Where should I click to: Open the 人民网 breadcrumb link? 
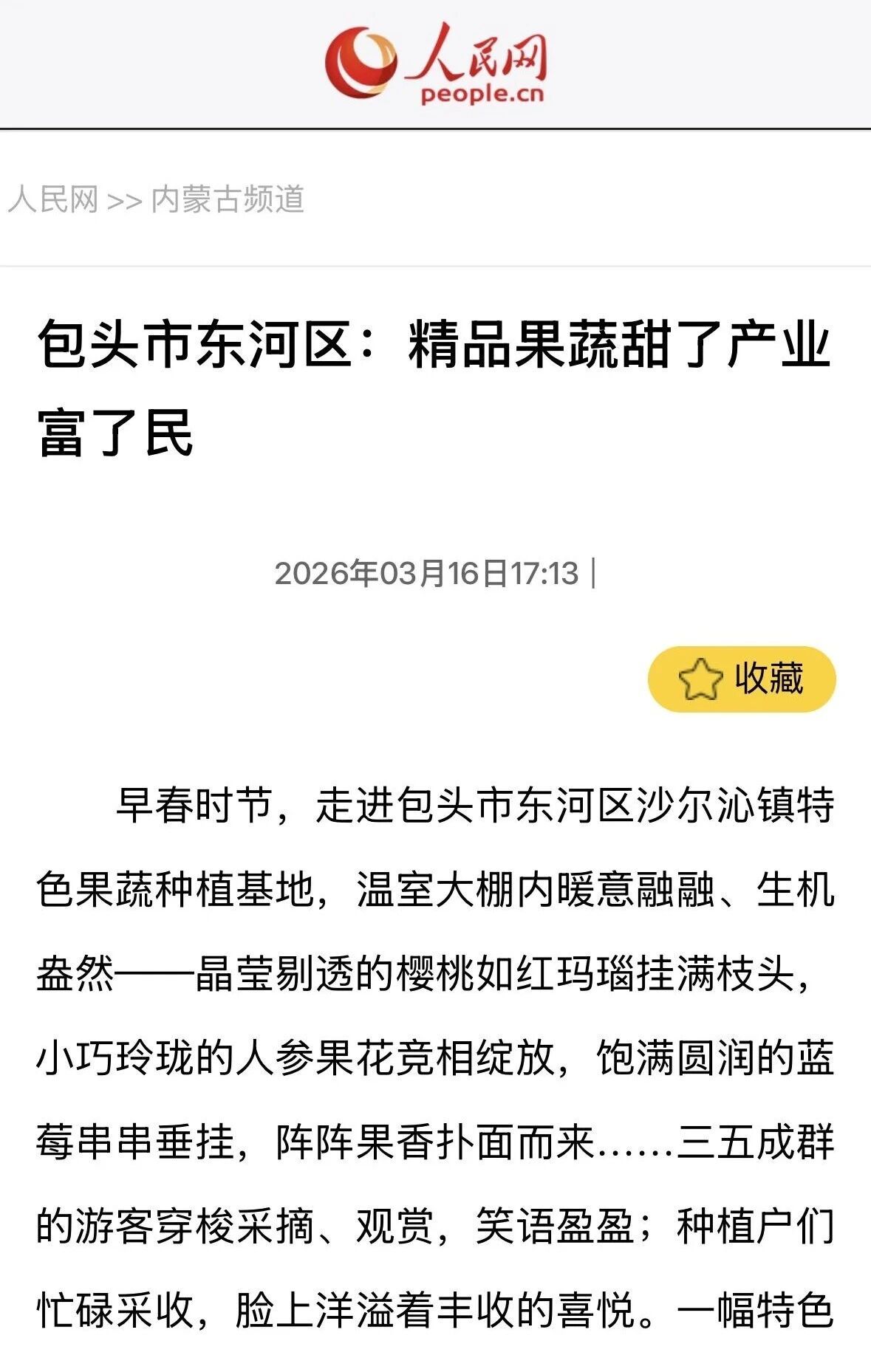(53, 199)
